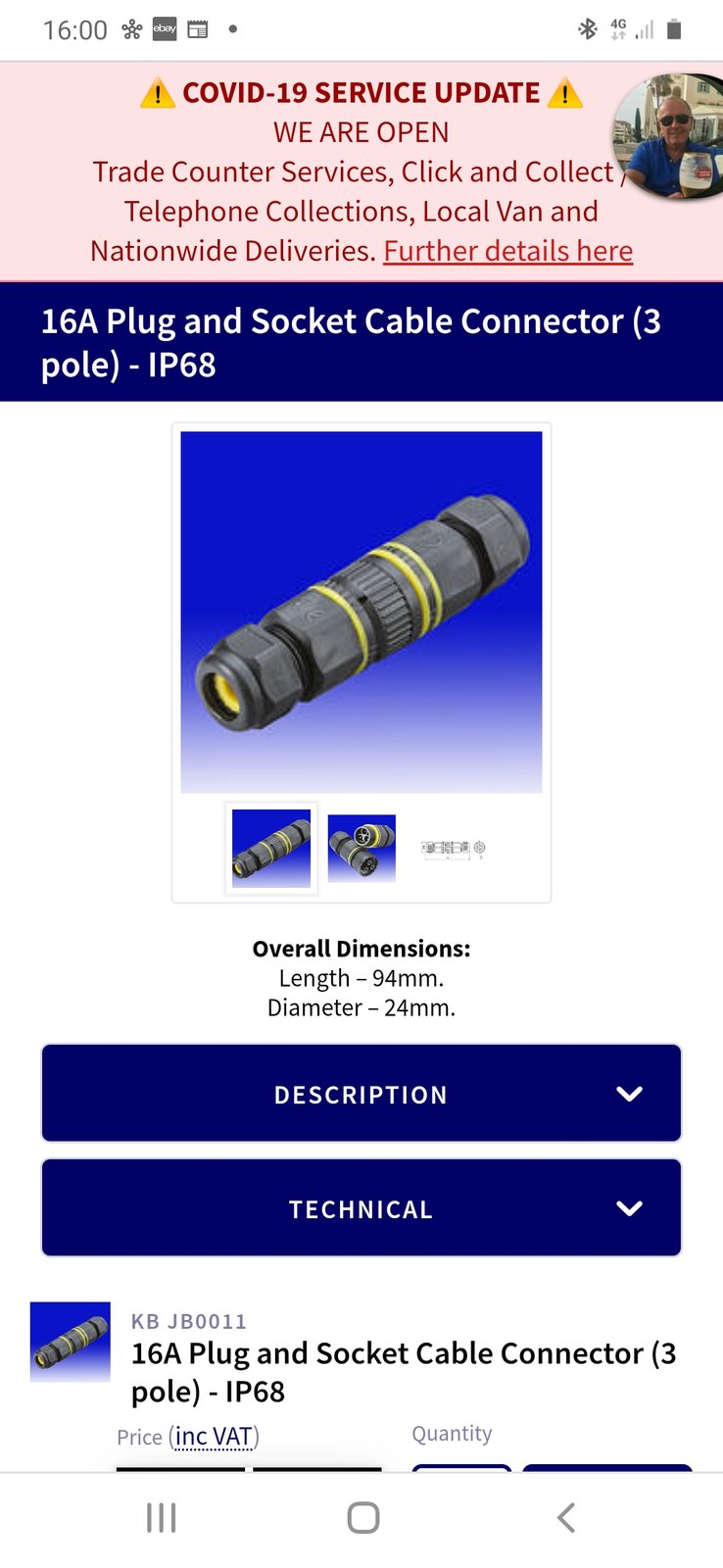Select the first connector thumbnail
Viewport: 723px width, 1568px height.
[x=271, y=848]
